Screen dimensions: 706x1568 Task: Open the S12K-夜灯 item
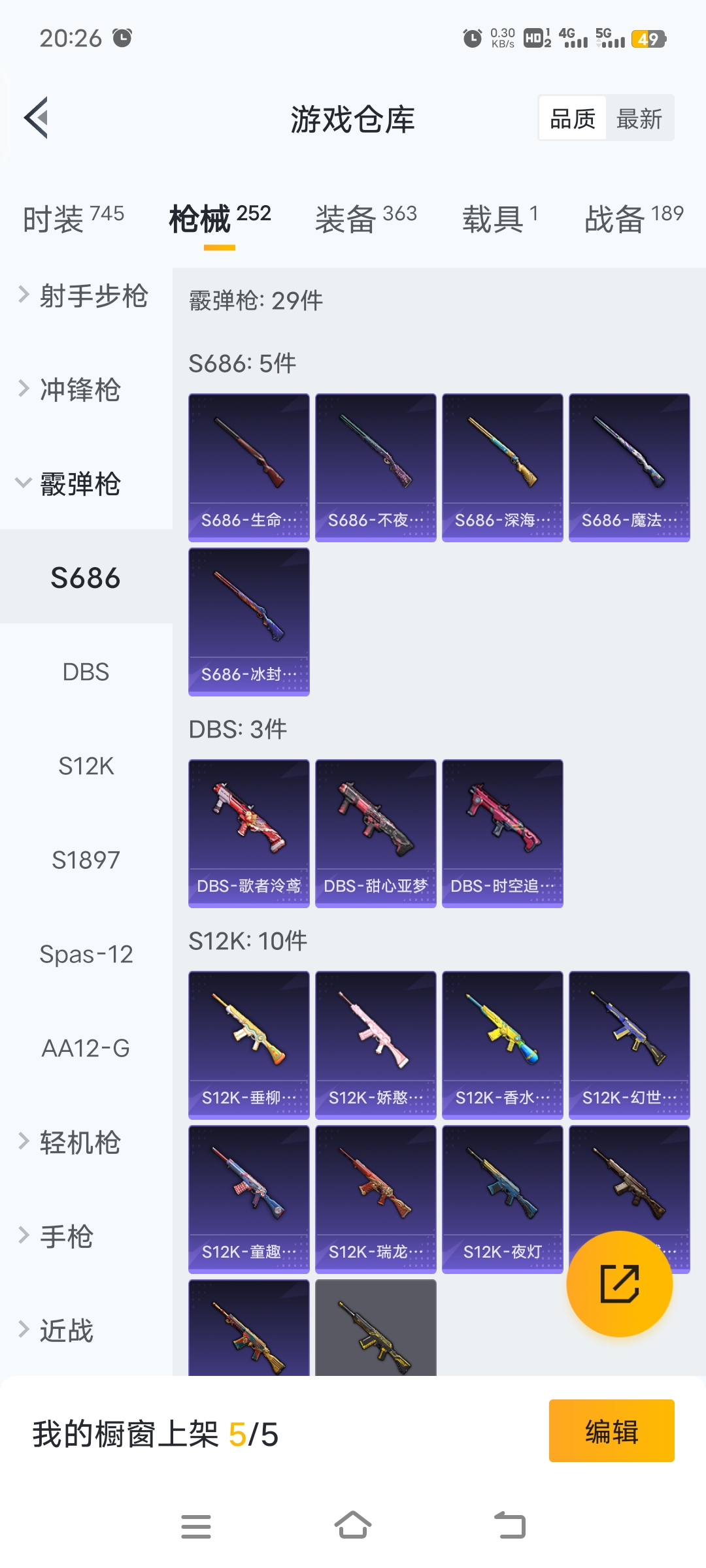tap(503, 1200)
